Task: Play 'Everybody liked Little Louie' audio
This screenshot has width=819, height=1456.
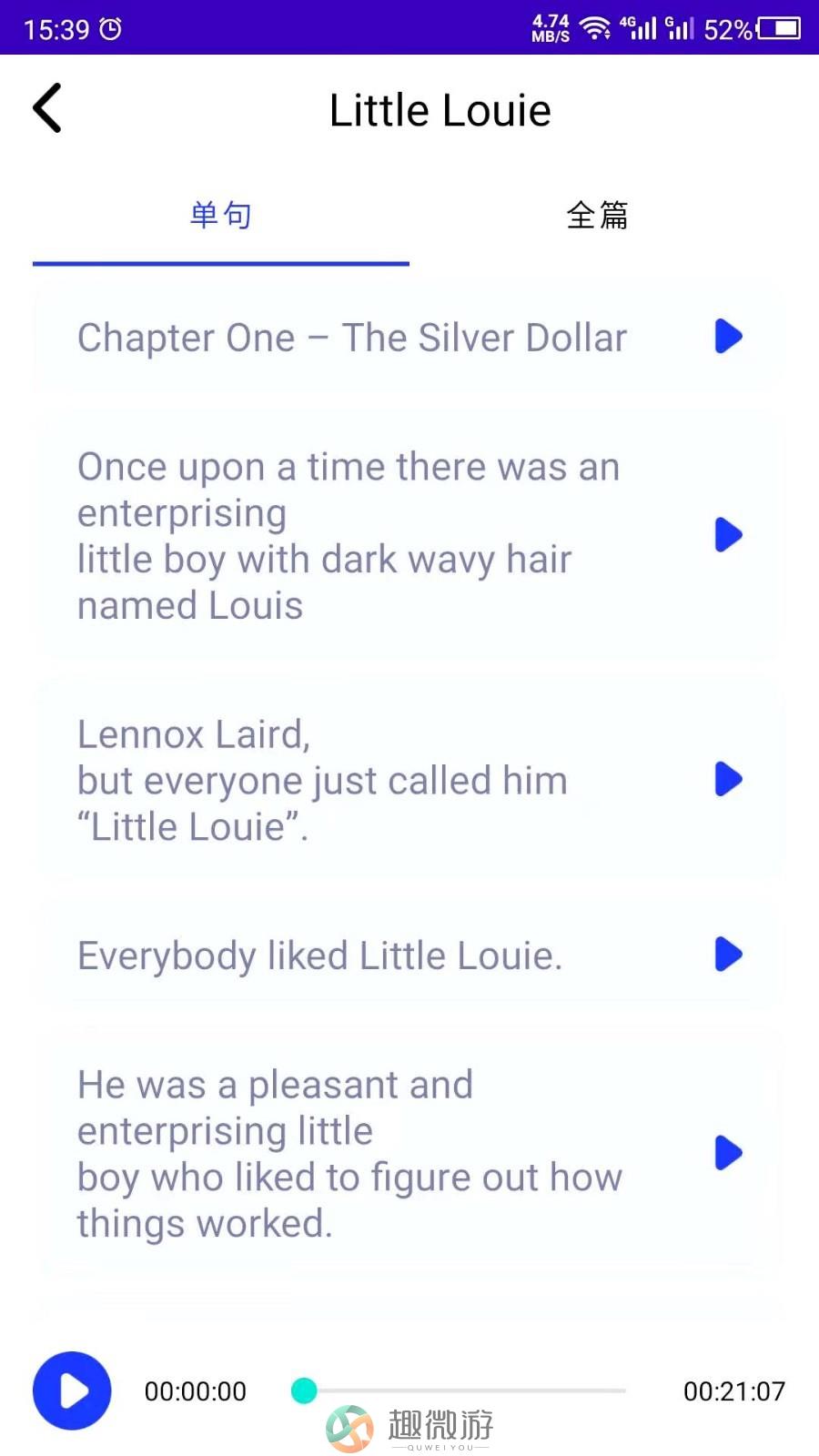Action: (728, 955)
